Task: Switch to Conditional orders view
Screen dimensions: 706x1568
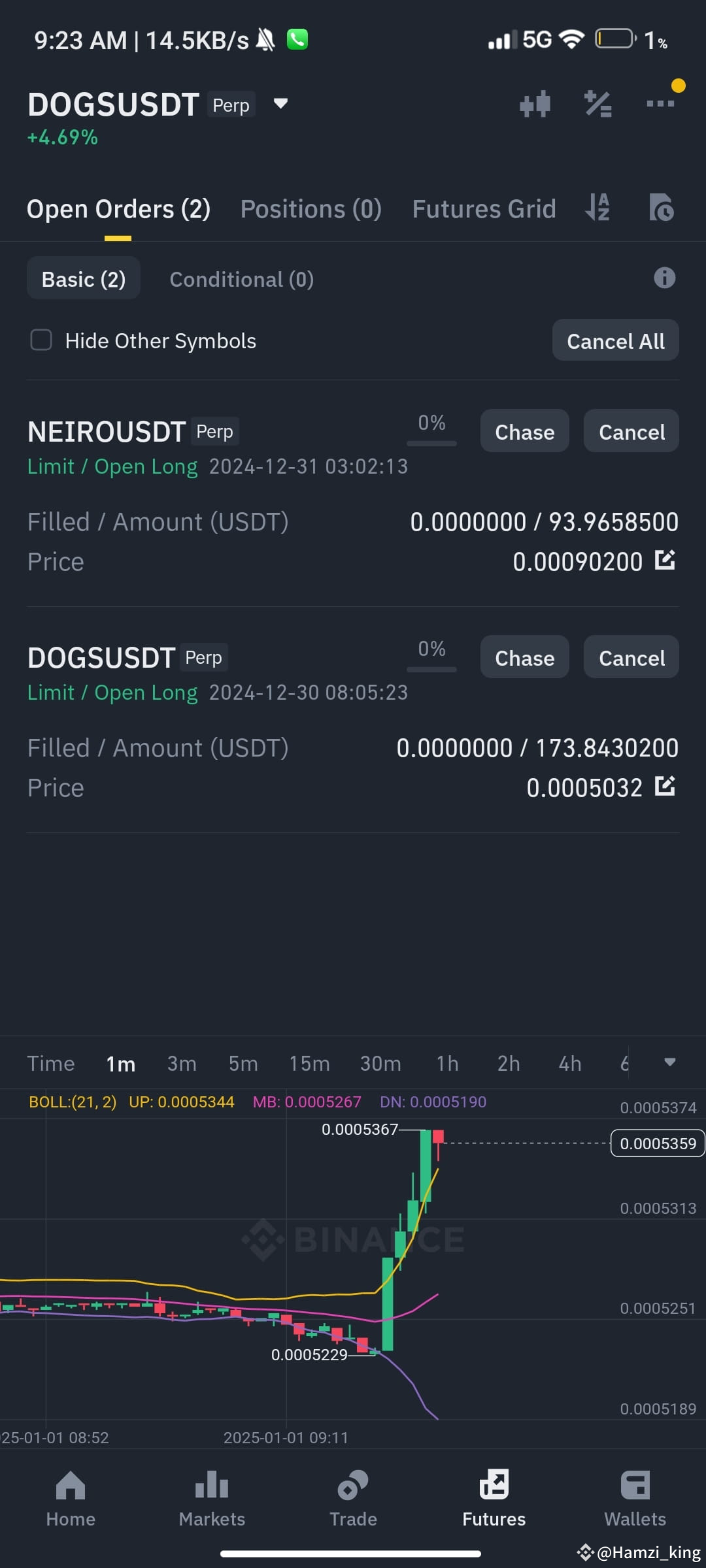Action: tap(241, 279)
